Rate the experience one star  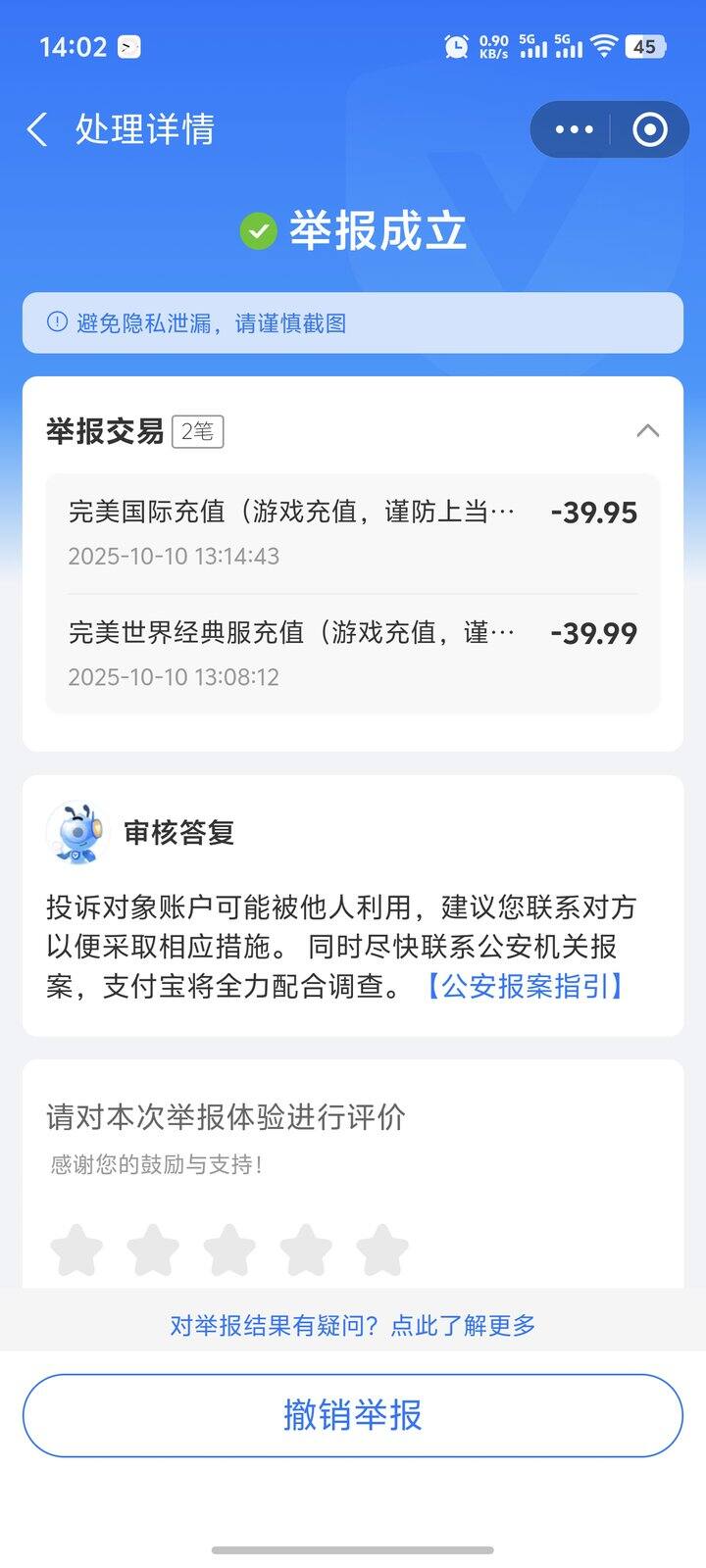point(76,1250)
